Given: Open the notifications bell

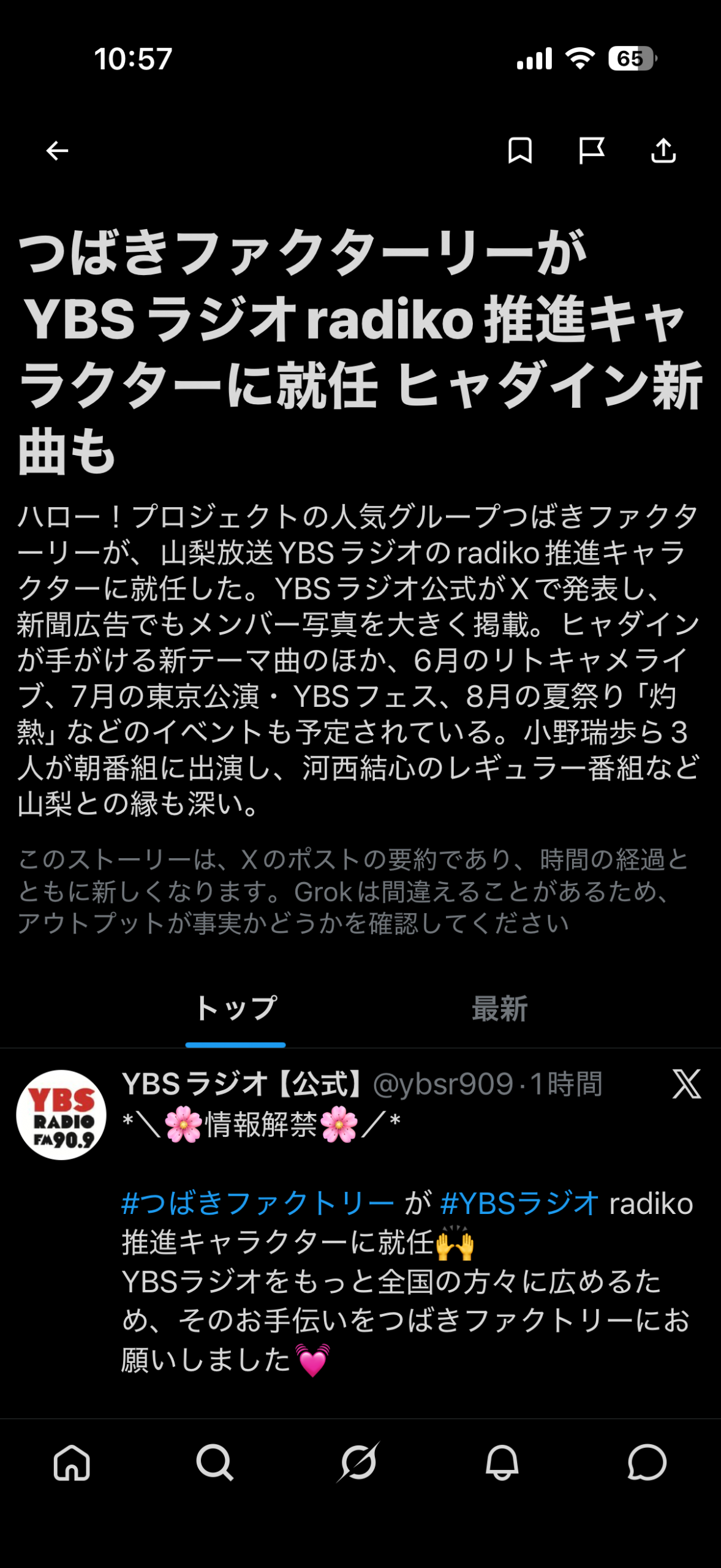Looking at the screenshot, I should coord(502,1463).
